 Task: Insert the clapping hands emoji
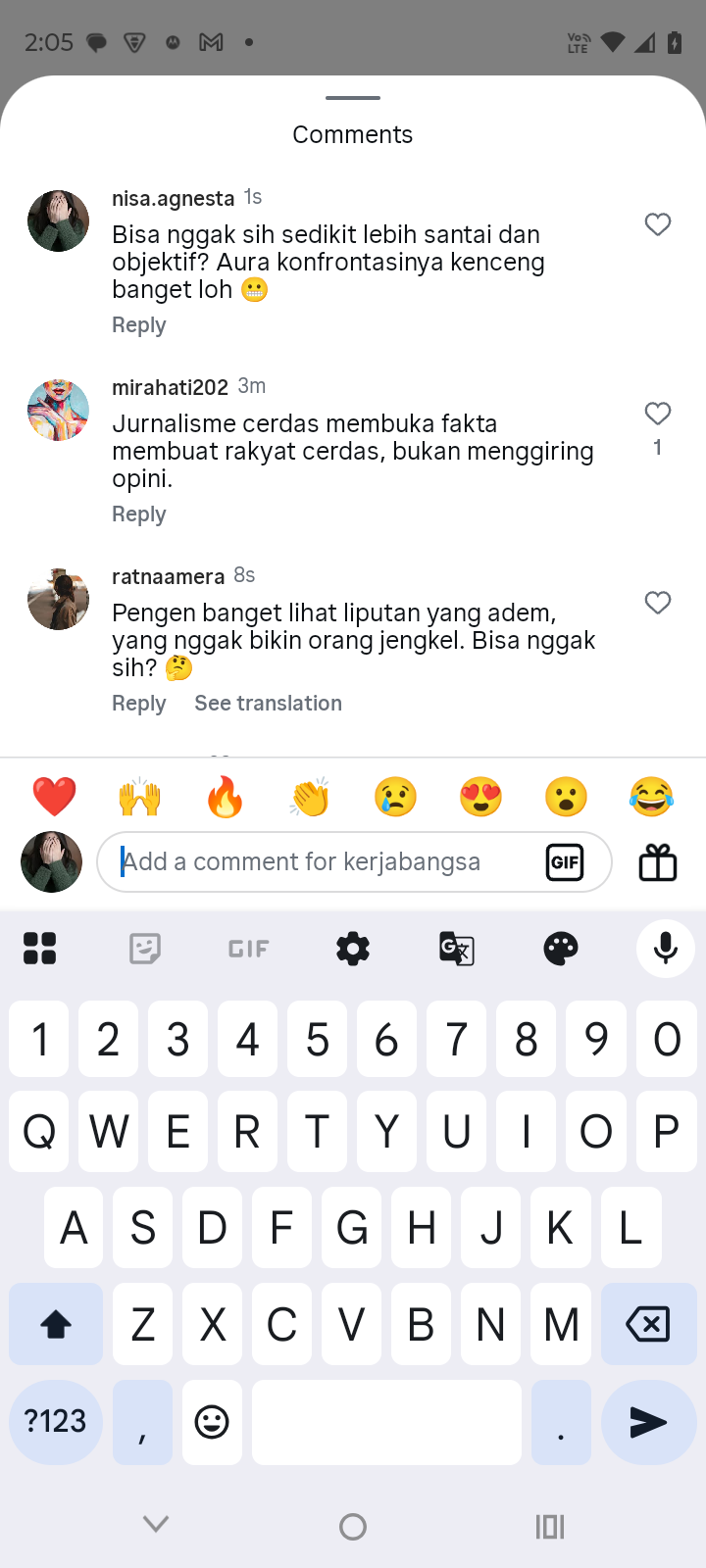310,797
